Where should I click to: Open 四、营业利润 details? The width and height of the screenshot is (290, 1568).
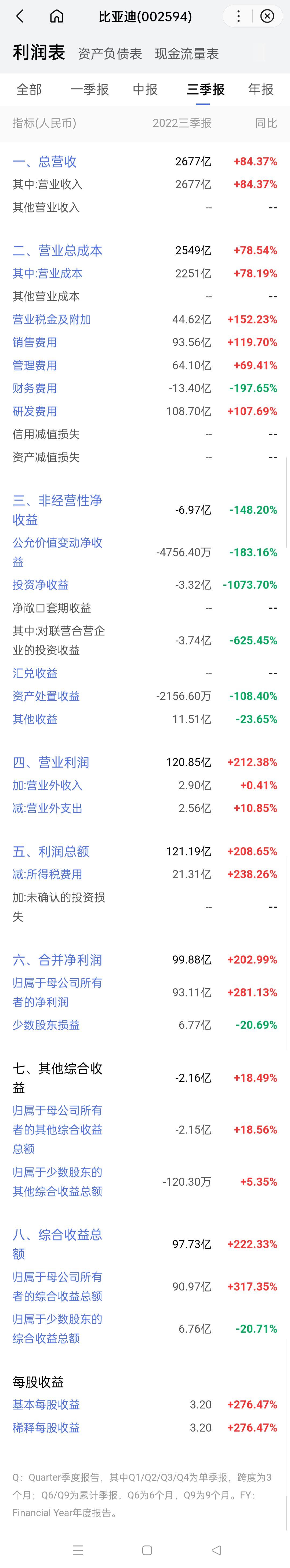pyautogui.click(x=50, y=762)
